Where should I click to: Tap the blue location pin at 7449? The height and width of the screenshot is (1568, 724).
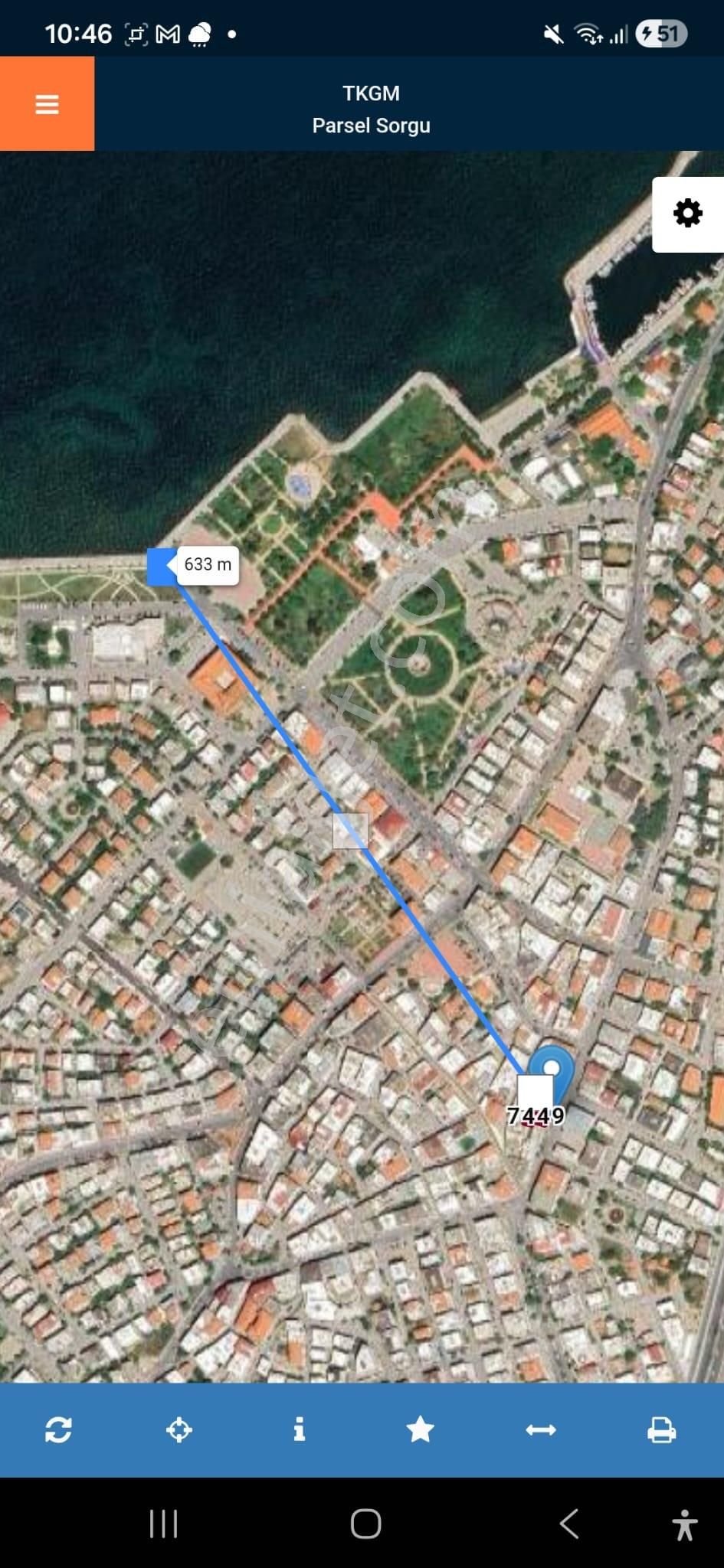click(552, 1067)
